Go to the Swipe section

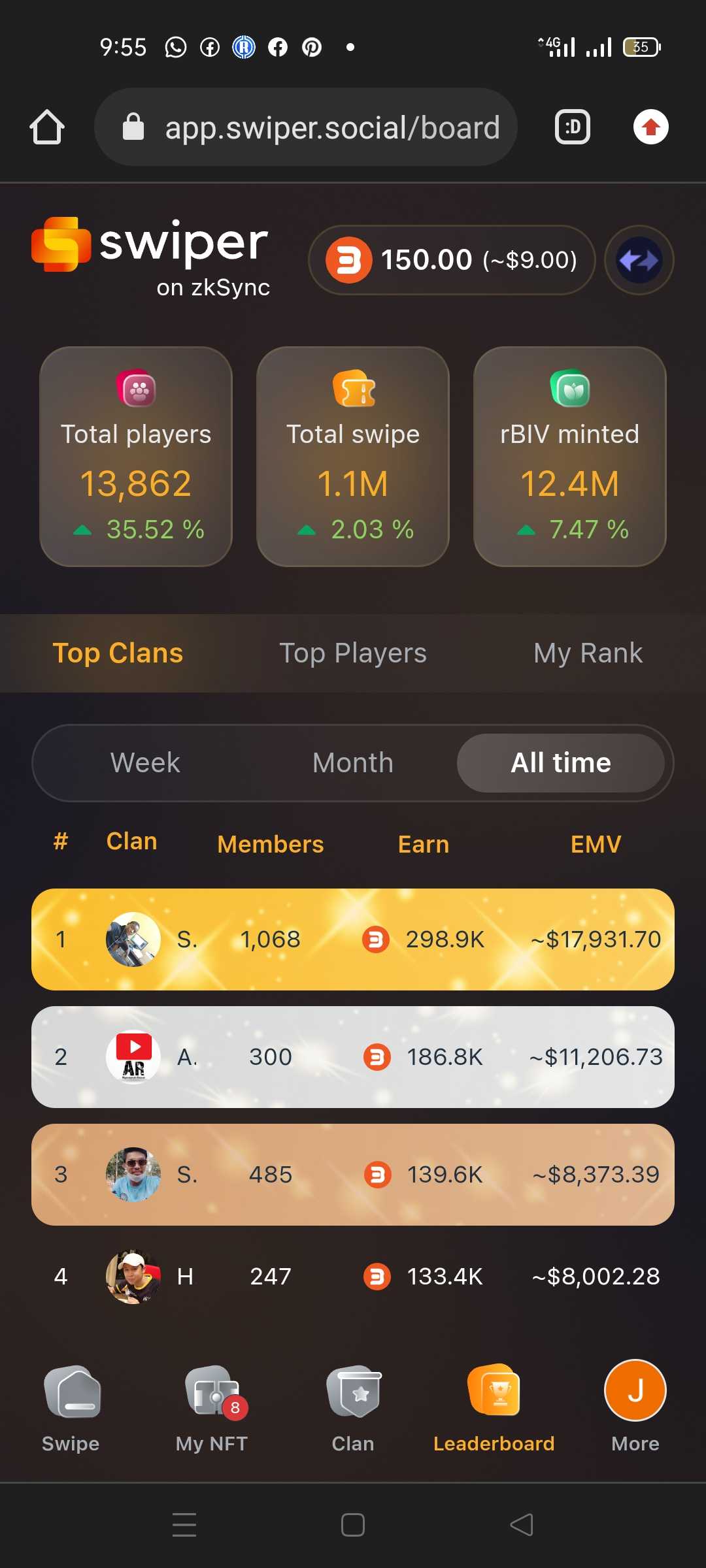coord(71,1407)
